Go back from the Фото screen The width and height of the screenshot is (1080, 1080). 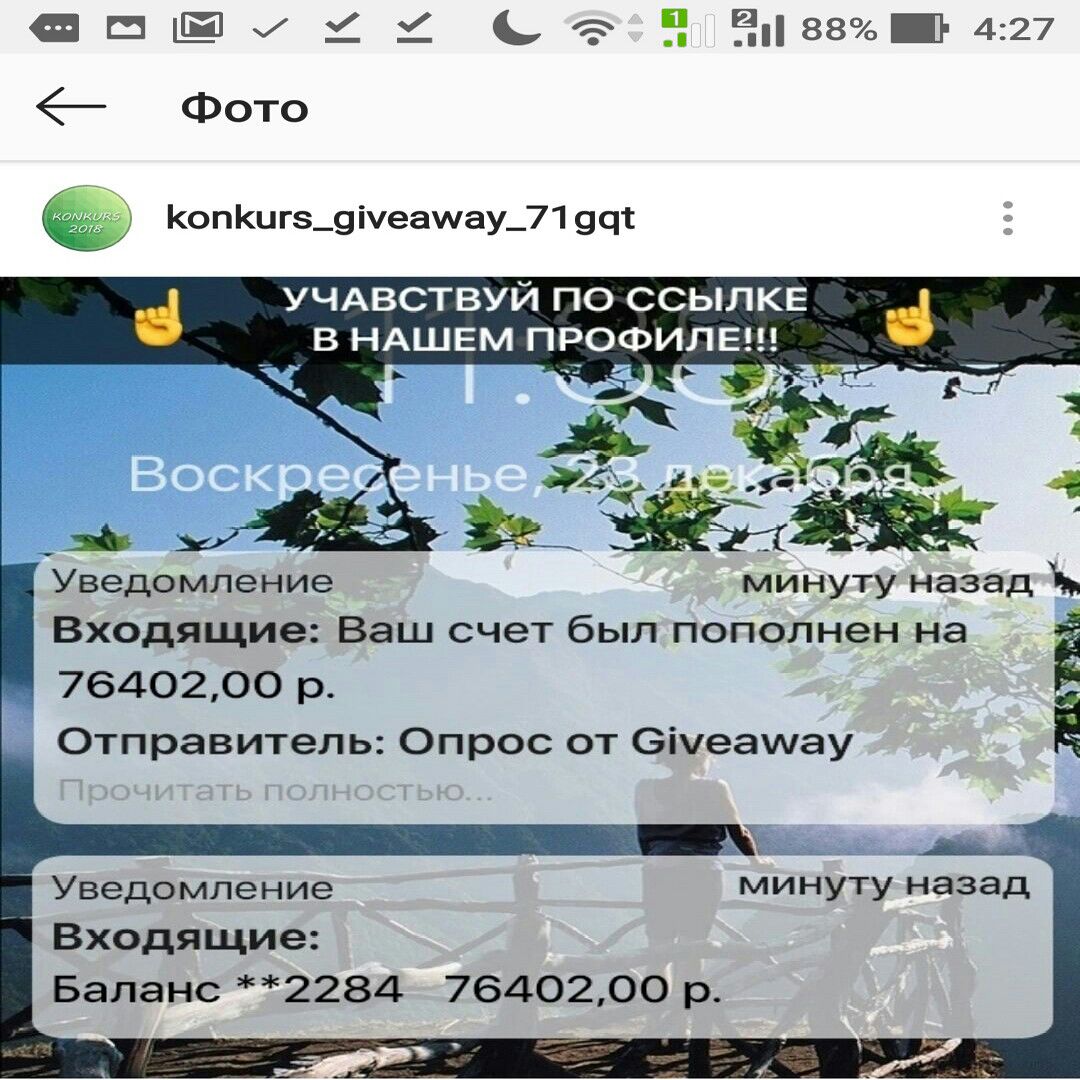coord(70,107)
